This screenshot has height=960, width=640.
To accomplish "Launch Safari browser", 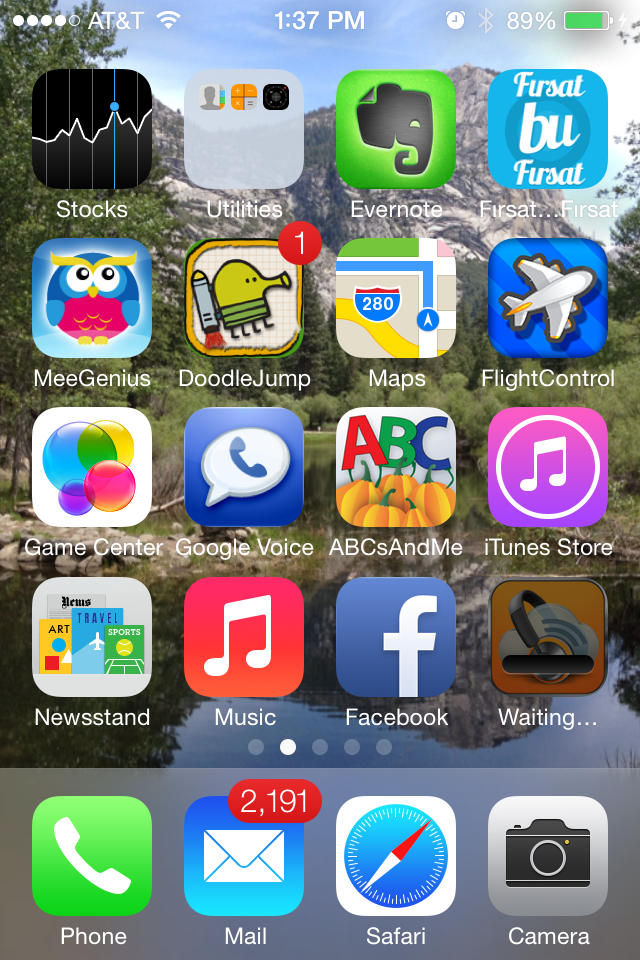I will [x=396, y=856].
